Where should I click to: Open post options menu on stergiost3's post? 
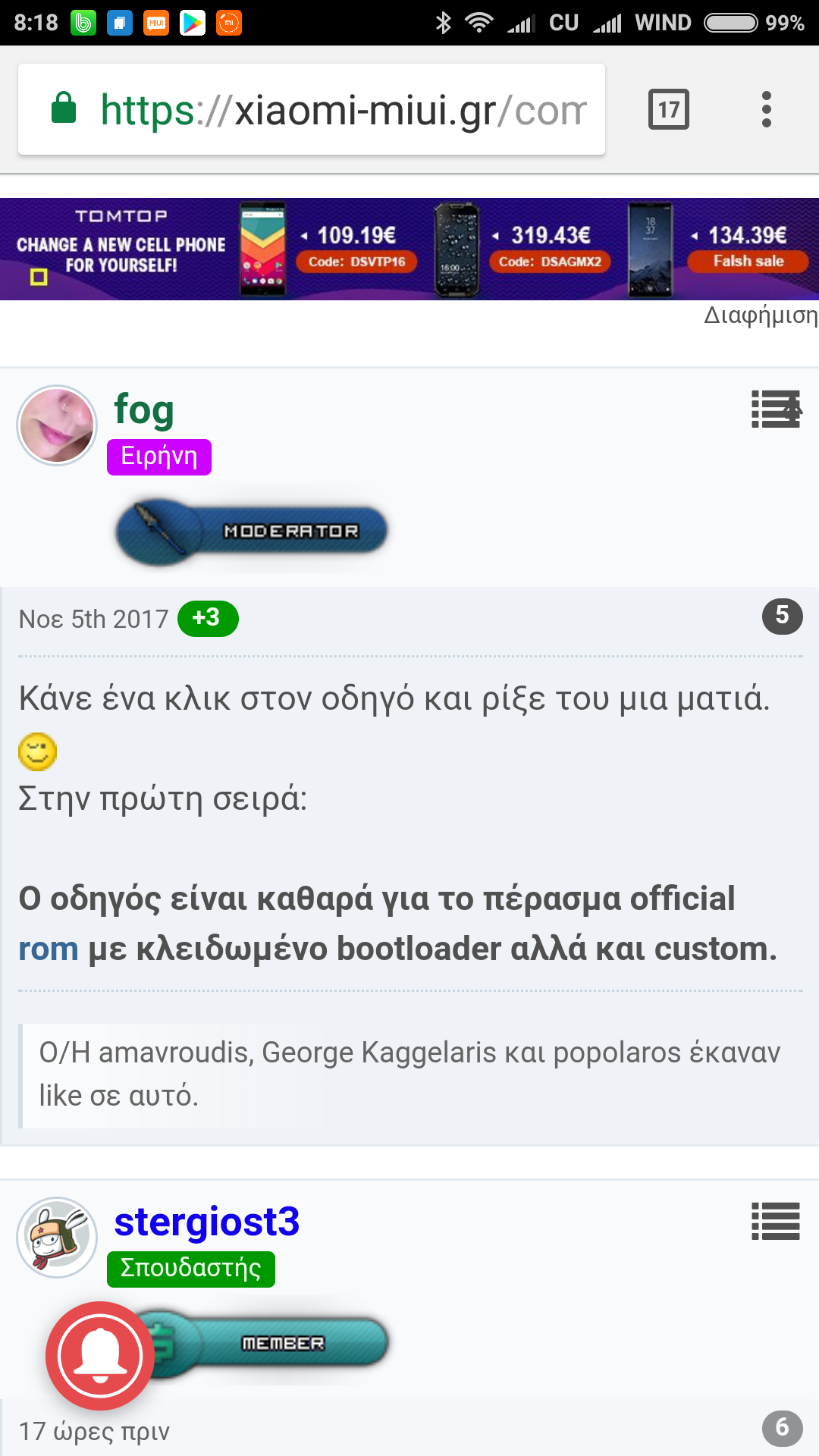point(775,1222)
